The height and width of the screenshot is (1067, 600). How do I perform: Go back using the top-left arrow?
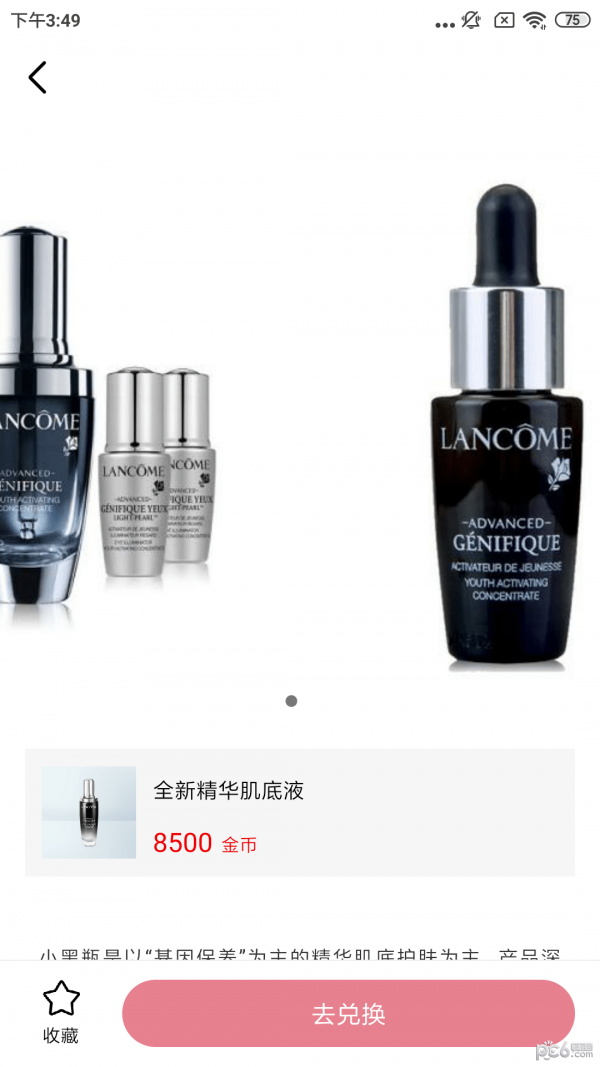pos(37,77)
